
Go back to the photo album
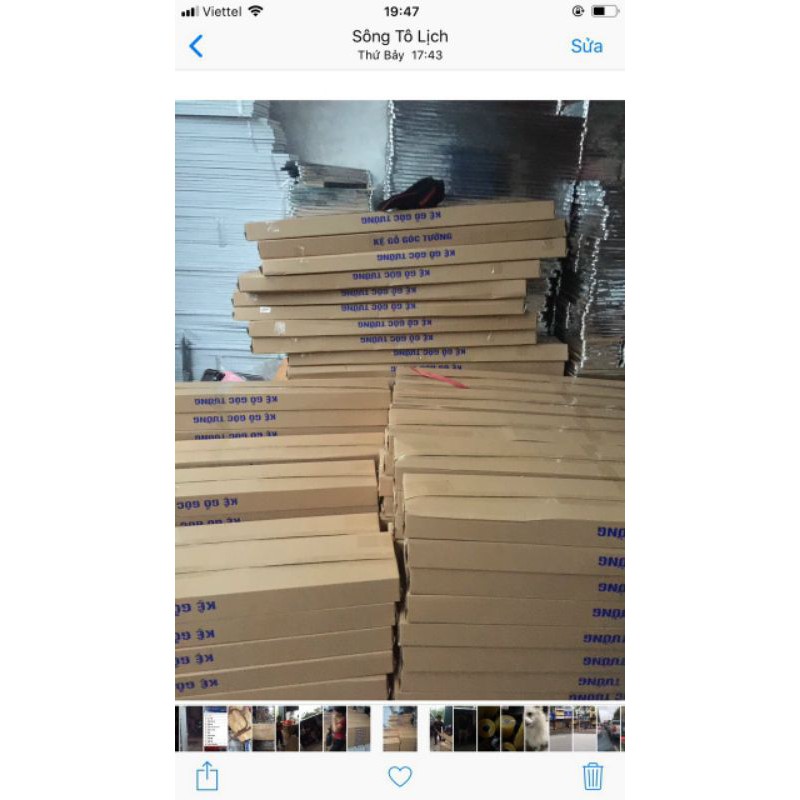click(196, 46)
